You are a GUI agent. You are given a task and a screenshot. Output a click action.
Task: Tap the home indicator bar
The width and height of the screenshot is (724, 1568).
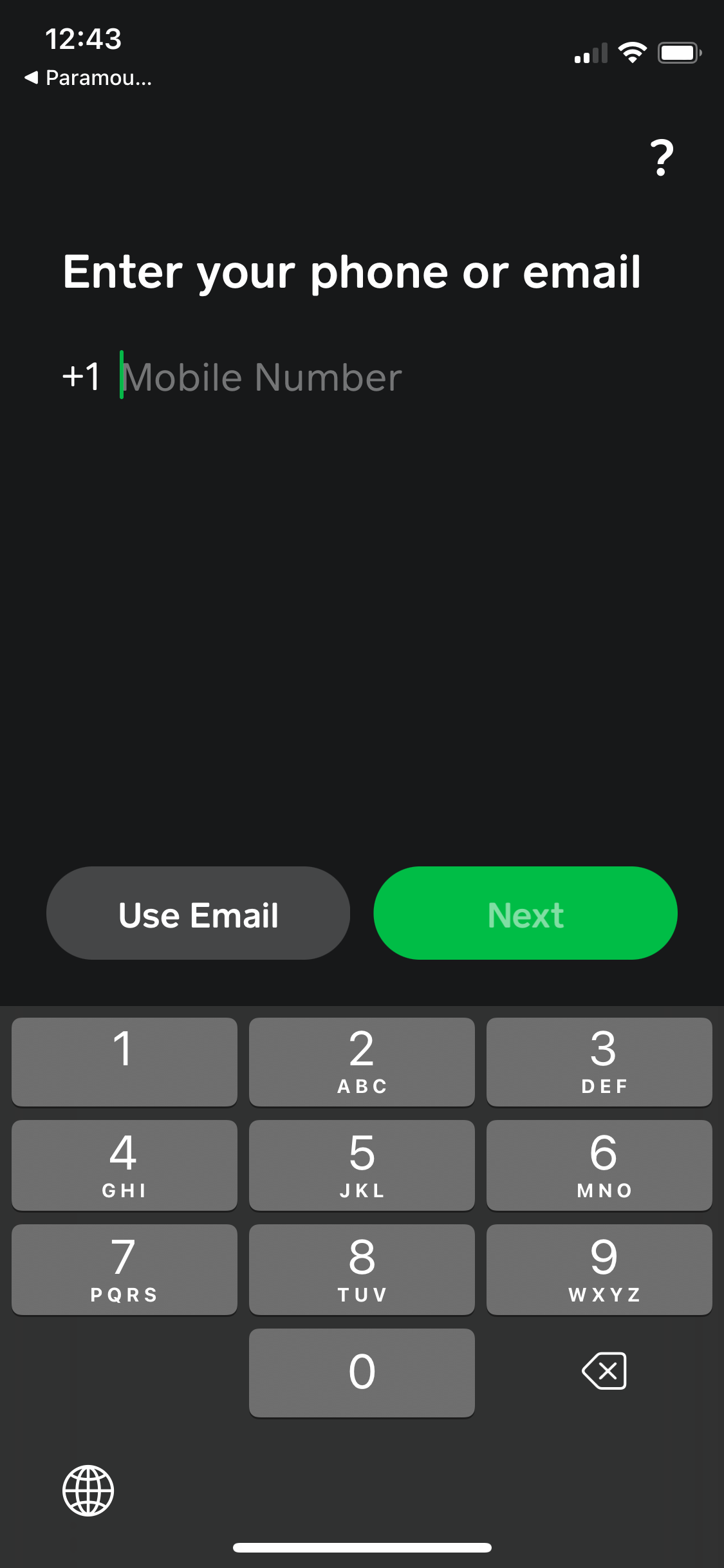click(x=362, y=1548)
